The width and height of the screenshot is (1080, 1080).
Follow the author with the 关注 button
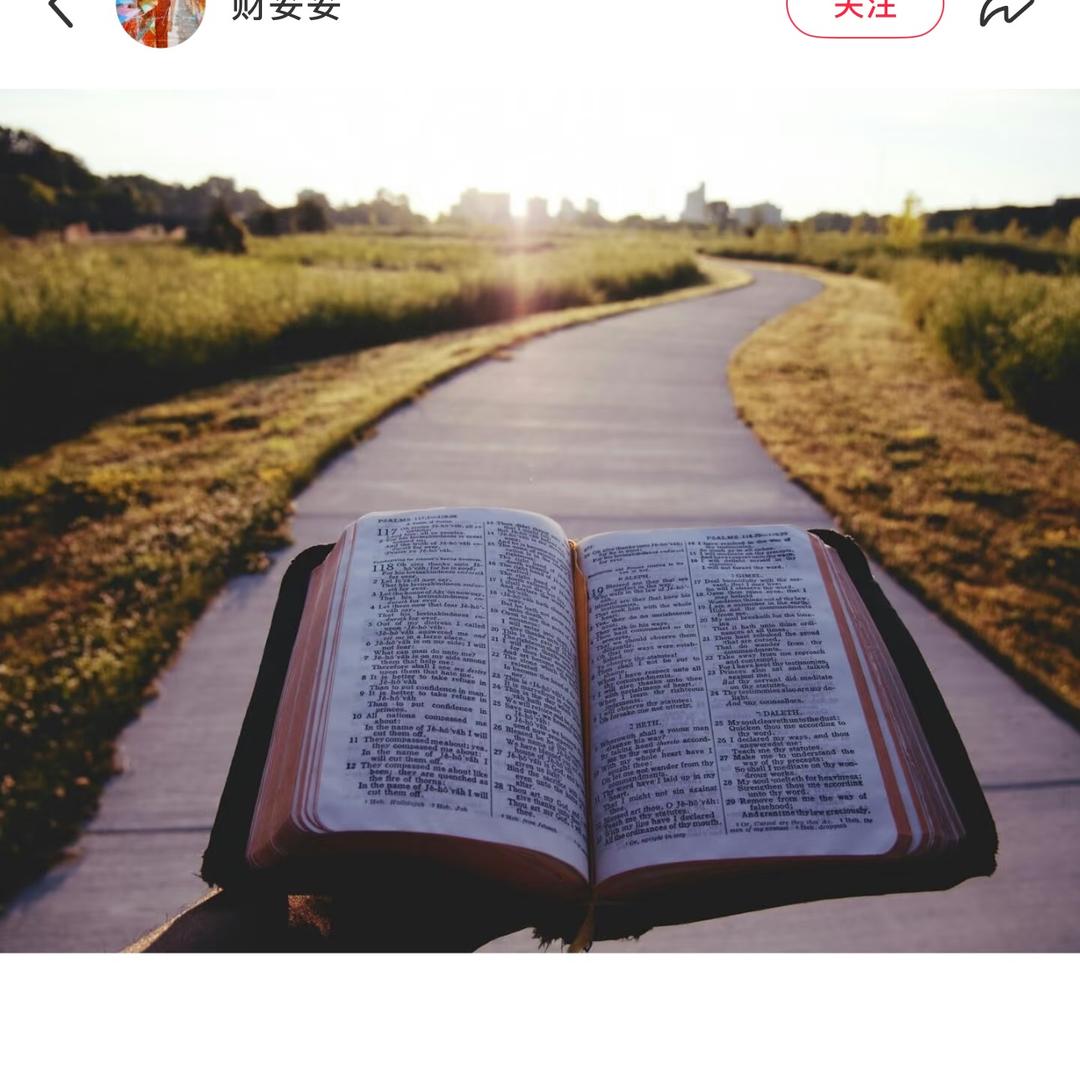coord(864,10)
